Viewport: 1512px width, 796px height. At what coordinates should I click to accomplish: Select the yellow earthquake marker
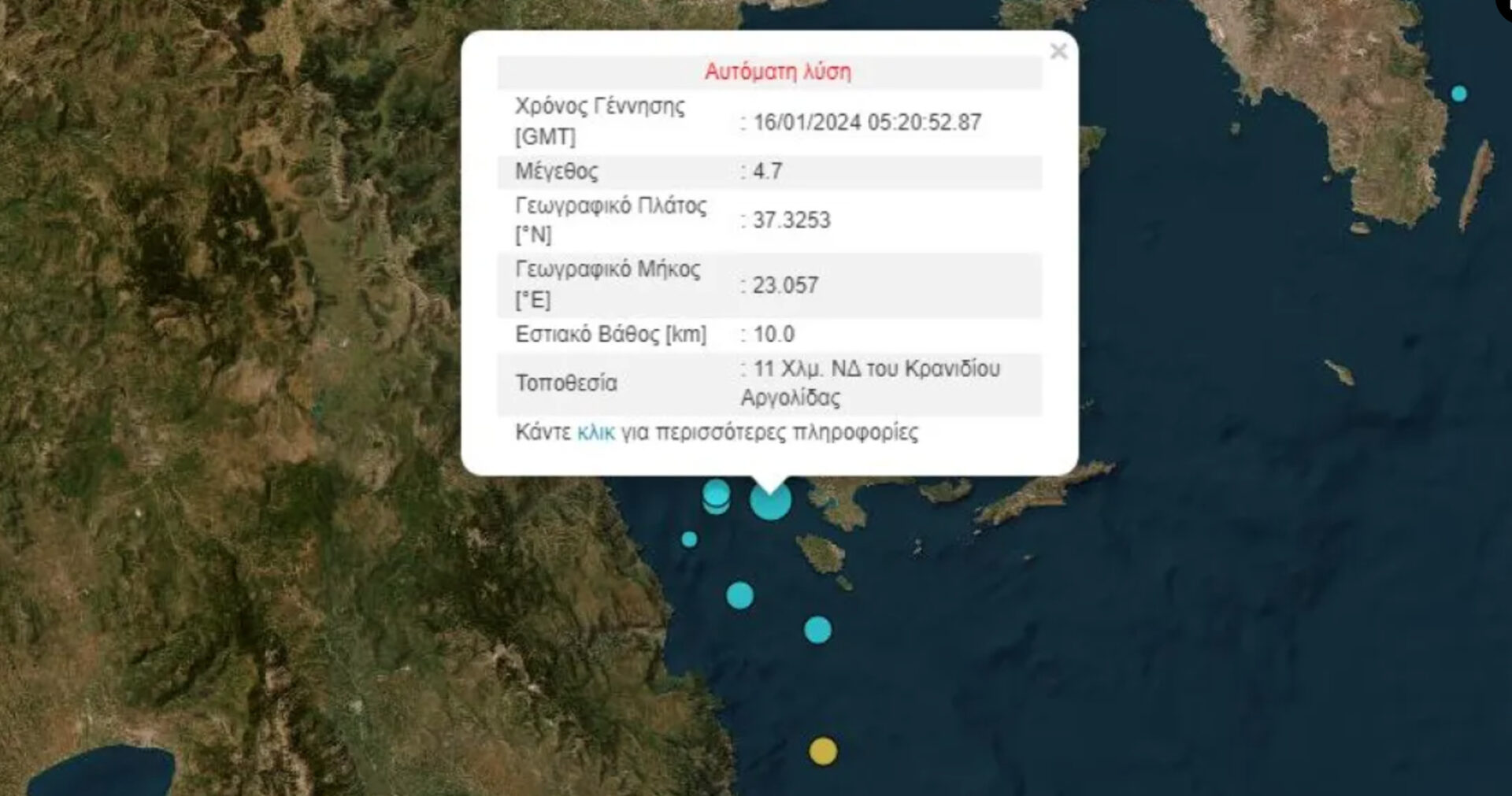823,751
